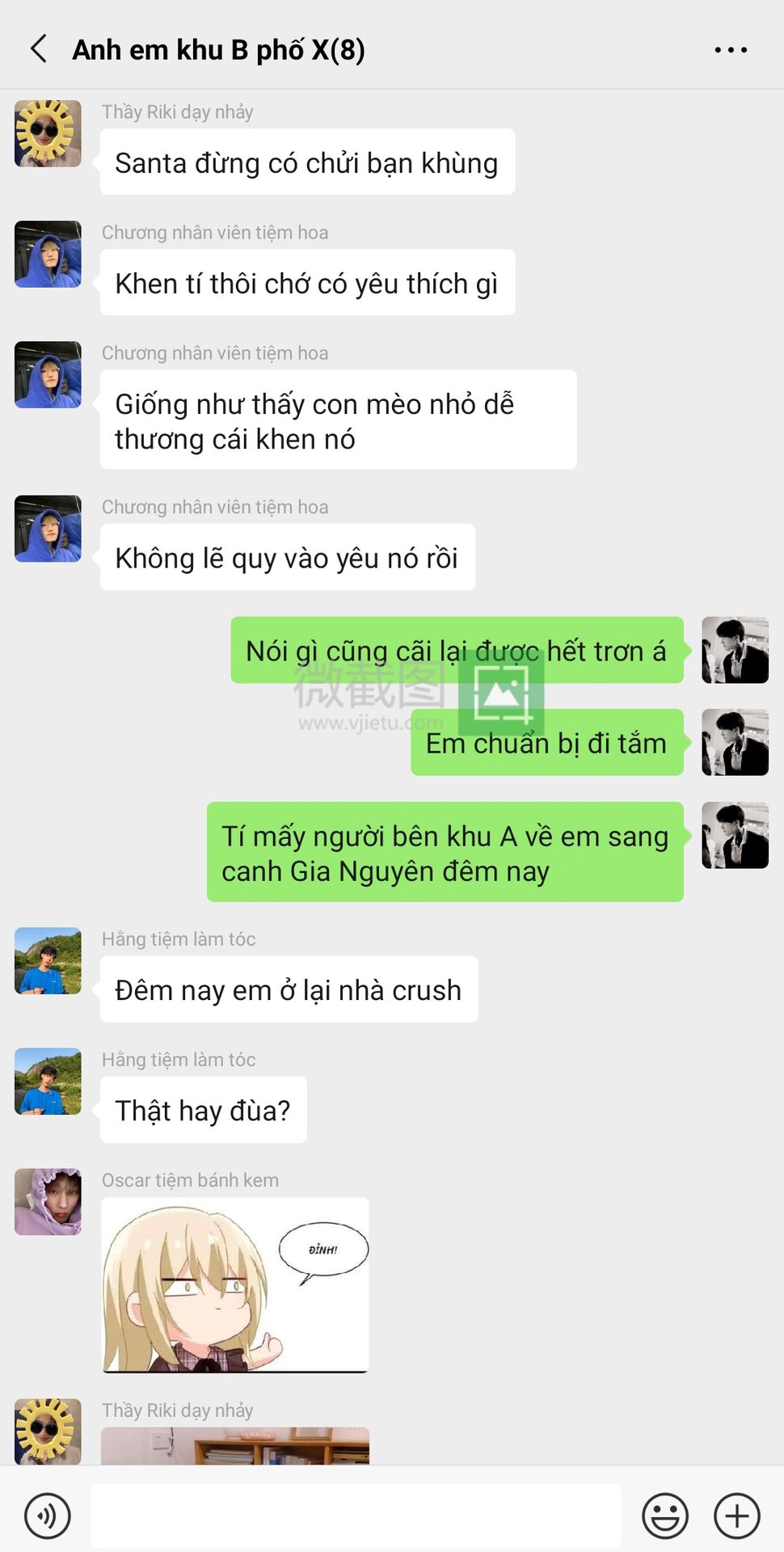Image resolution: width=784 pixels, height=1552 pixels.
Task: Open the photo sent by Thầy Riki
Action: click(235, 1446)
